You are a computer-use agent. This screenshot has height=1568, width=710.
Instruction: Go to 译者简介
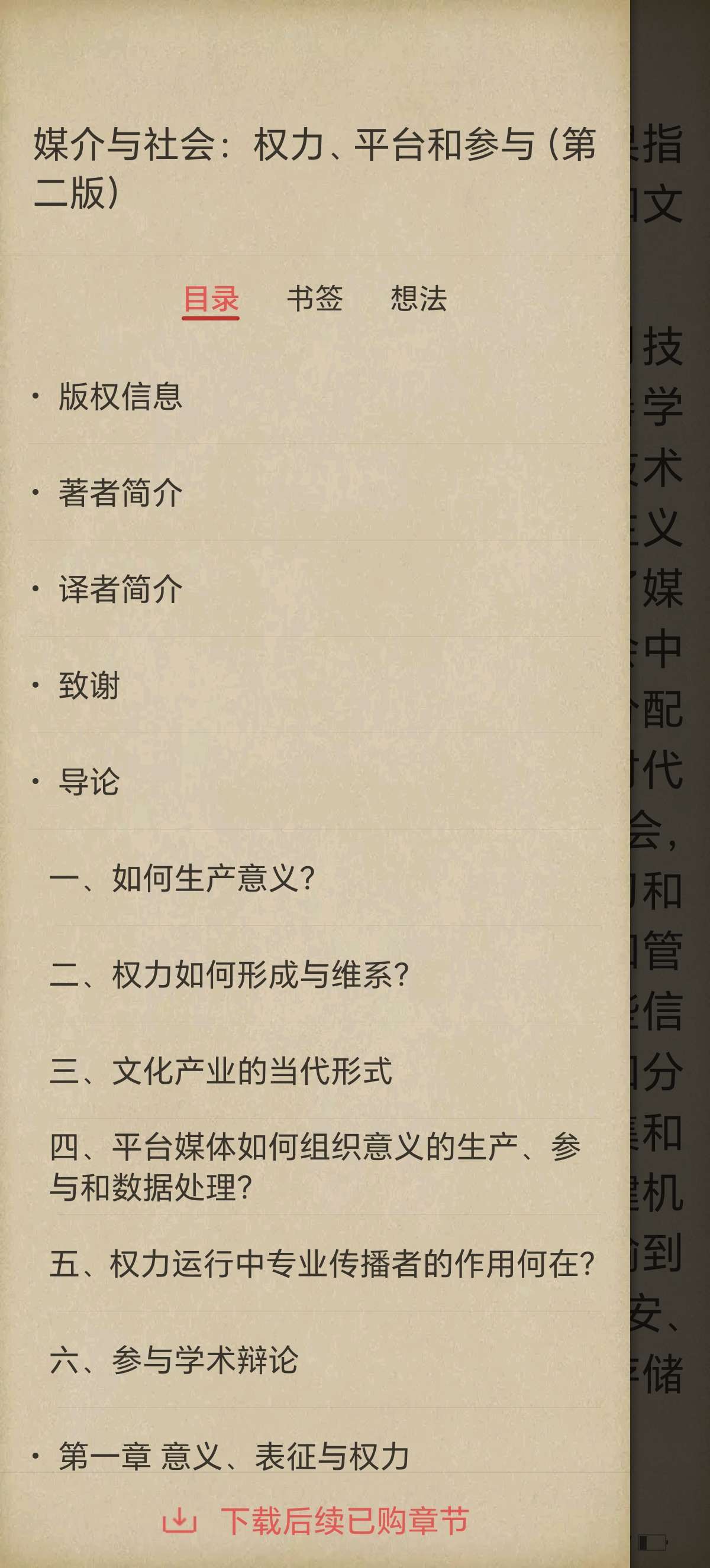click(121, 589)
